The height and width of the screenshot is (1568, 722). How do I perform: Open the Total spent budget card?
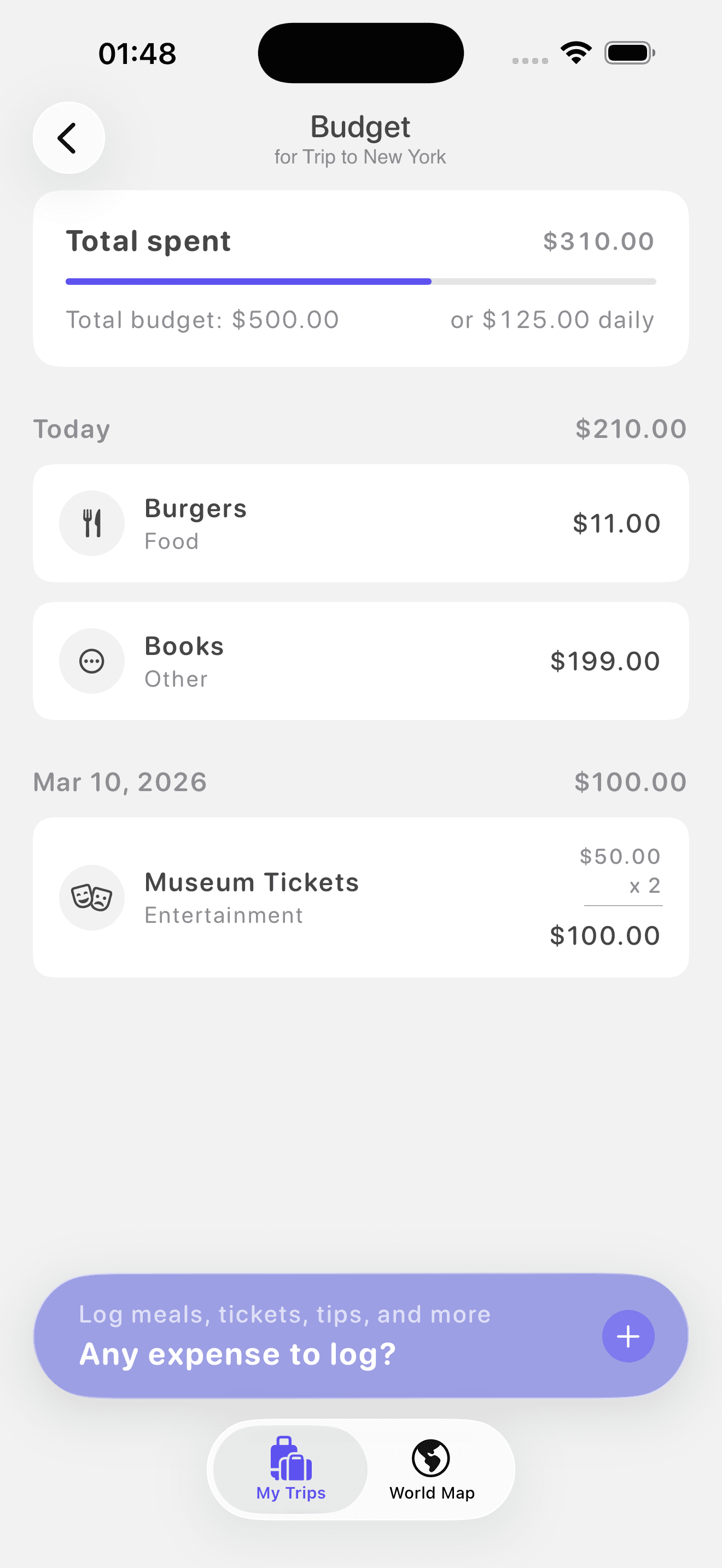(360, 278)
